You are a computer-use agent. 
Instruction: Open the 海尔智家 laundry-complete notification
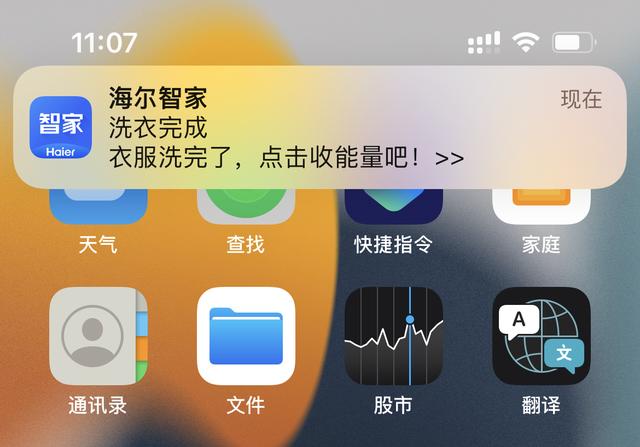pos(320,127)
